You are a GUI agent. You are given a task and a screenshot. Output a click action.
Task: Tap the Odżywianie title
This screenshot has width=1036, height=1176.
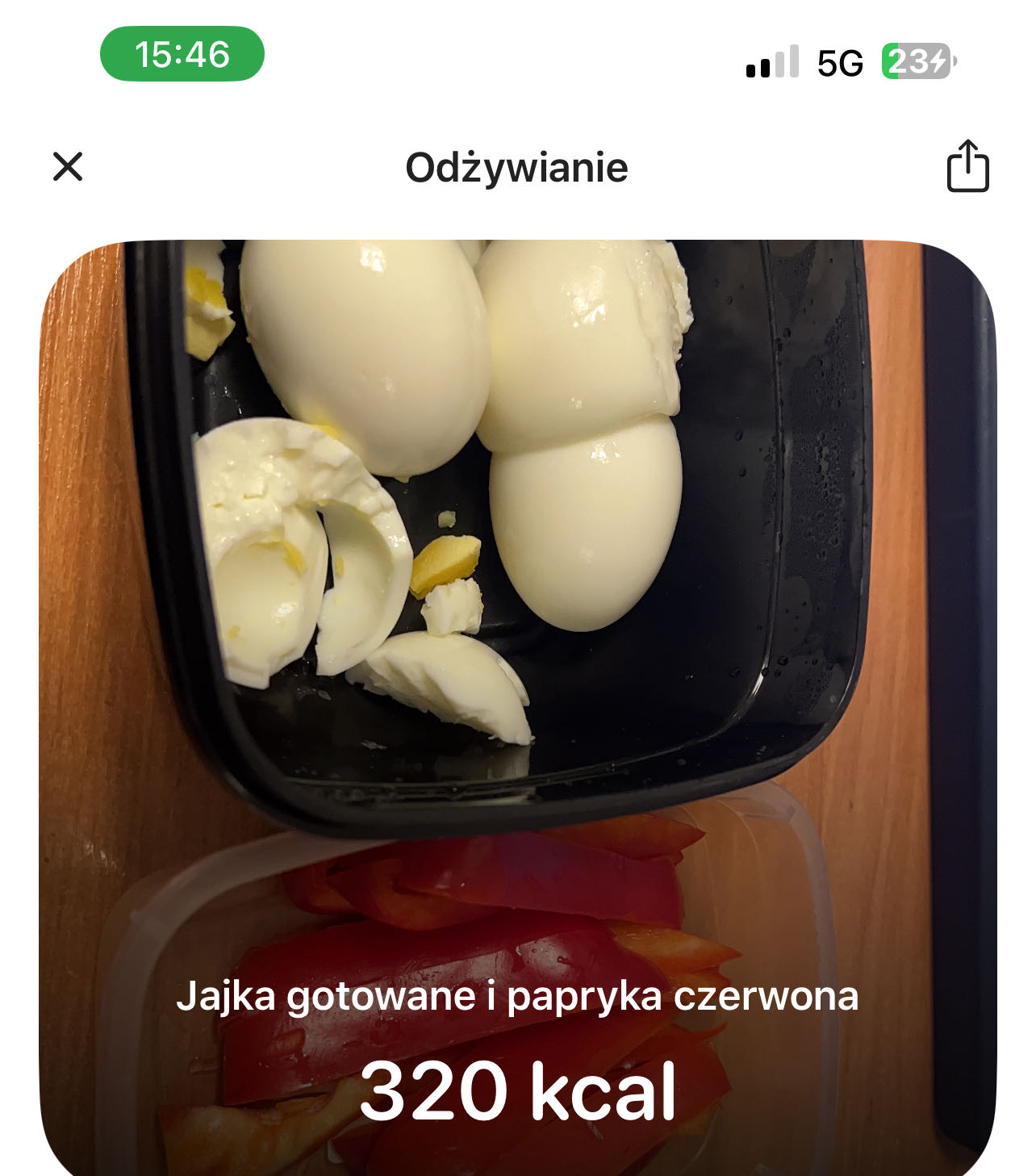pos(517,167)
